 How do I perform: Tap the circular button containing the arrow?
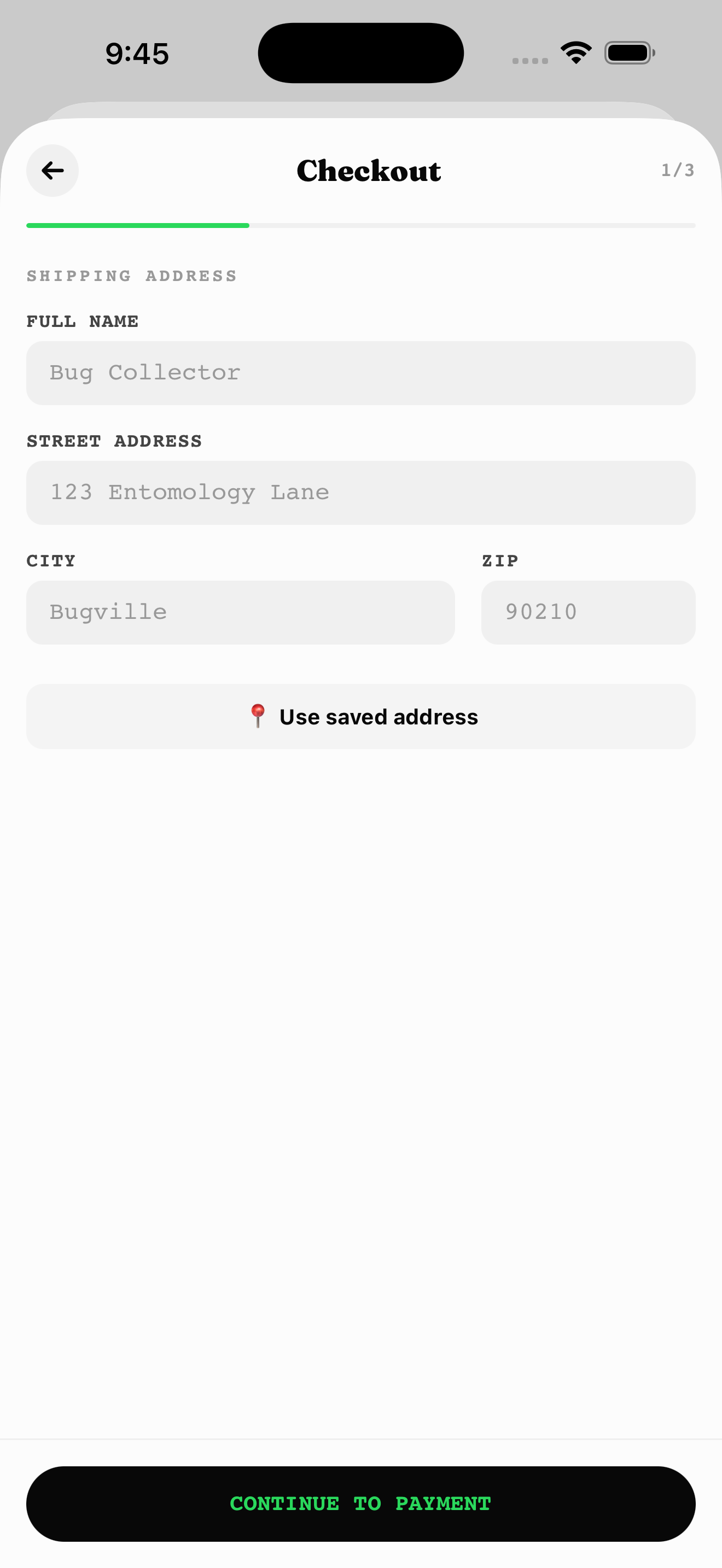(53, 171)
